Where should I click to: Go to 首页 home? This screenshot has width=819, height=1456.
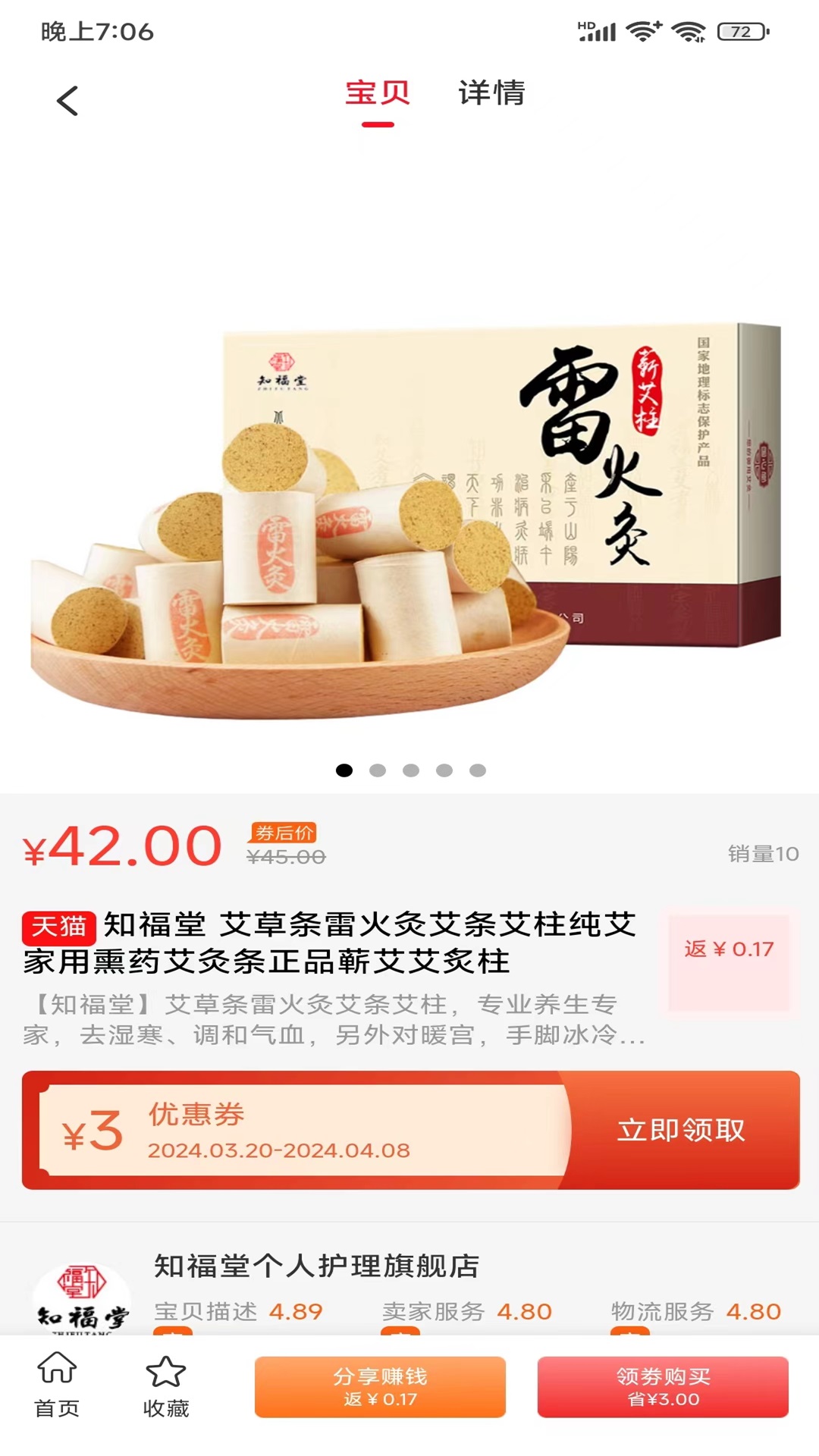tap(57, 1385)
